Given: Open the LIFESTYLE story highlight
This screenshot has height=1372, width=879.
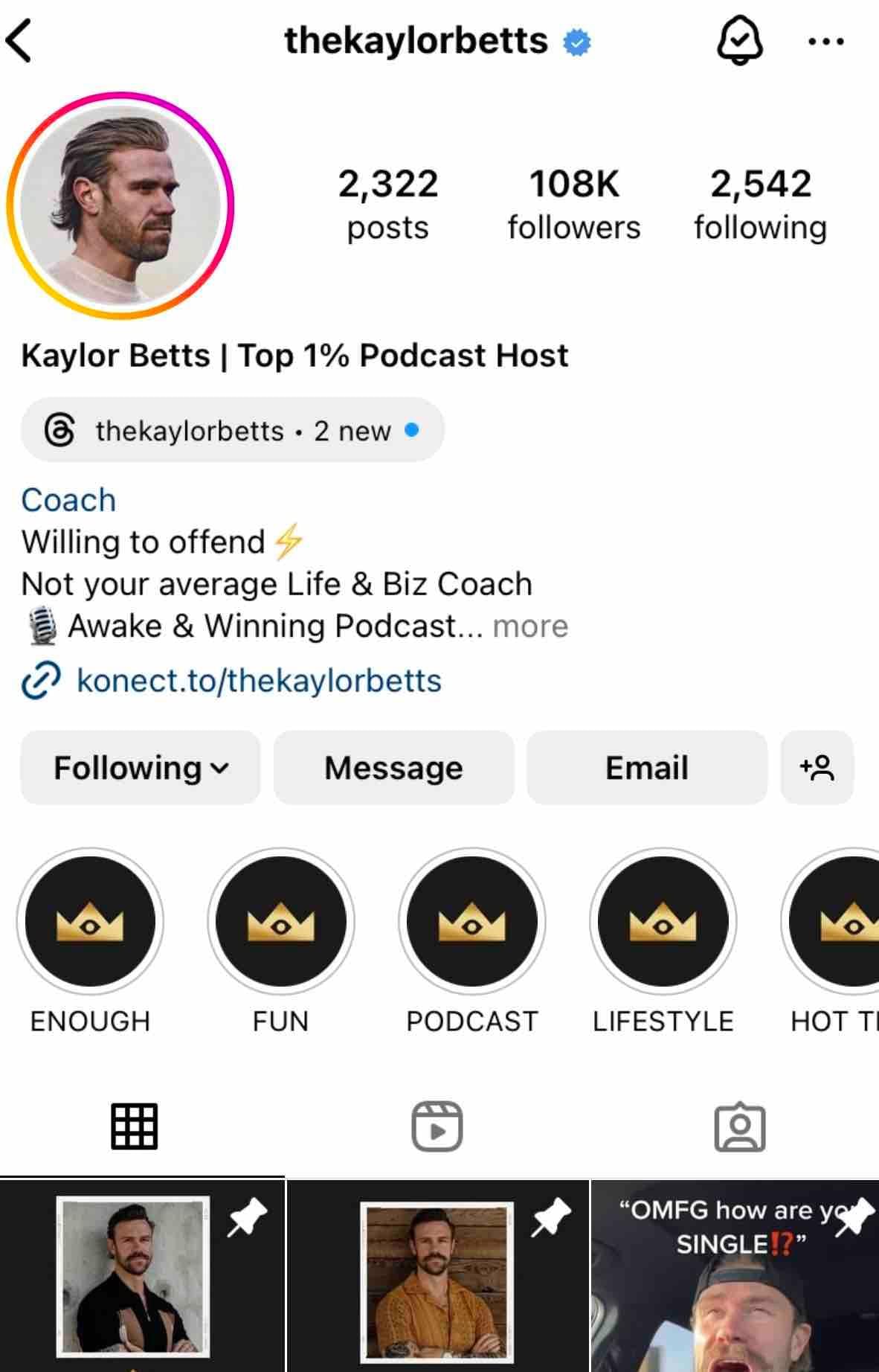Looking at the screenshot, I should (x=663, y=922).
